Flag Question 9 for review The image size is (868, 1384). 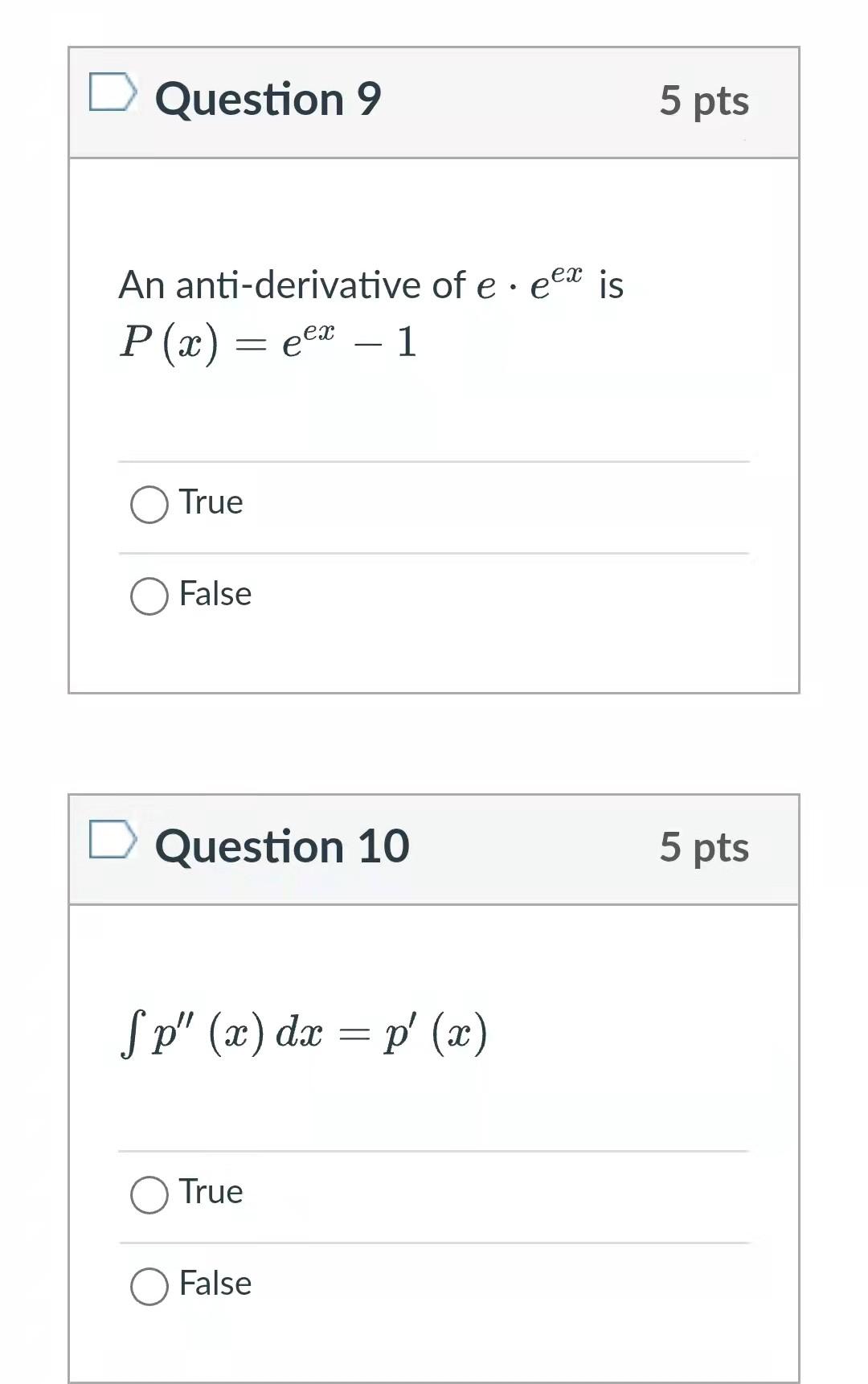pos(112,92)
